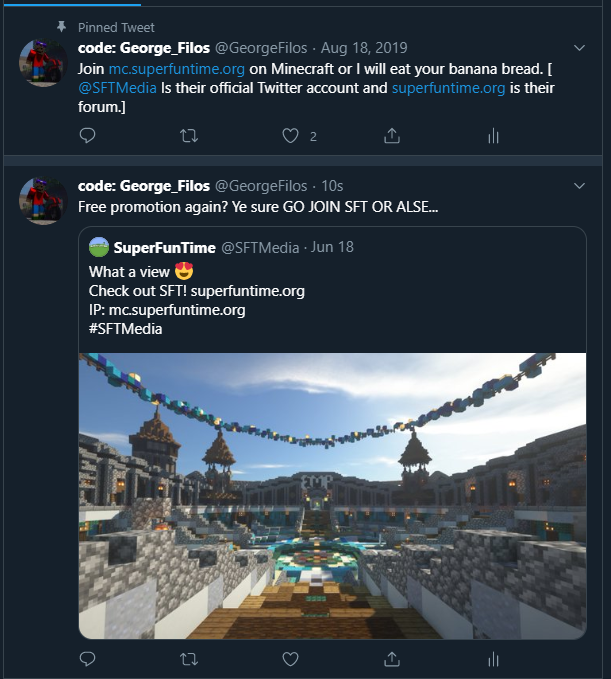Reply to the Free promotion tweet

(x=87, y=659)
